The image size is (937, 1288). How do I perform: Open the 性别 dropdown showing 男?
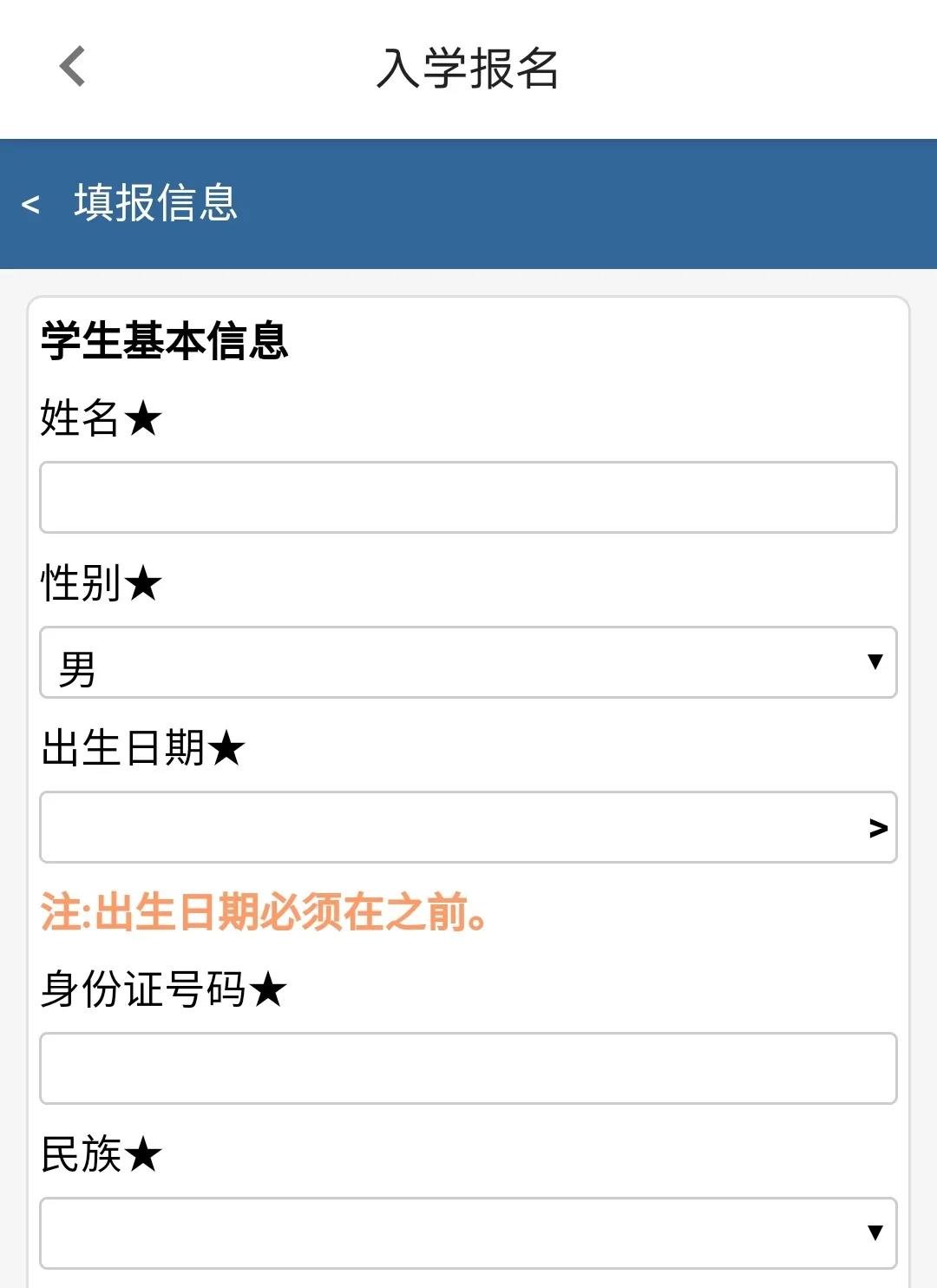468,662
